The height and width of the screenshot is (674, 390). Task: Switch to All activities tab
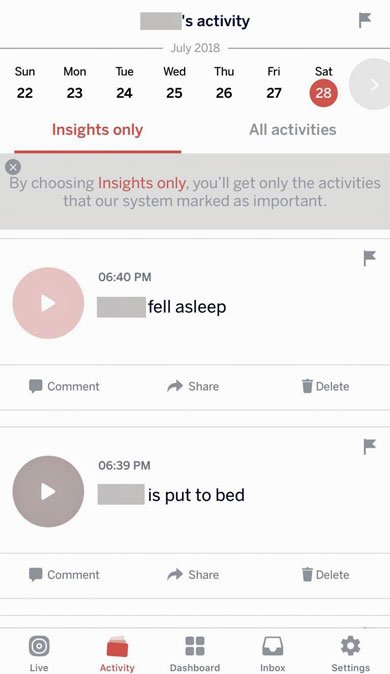292,129
